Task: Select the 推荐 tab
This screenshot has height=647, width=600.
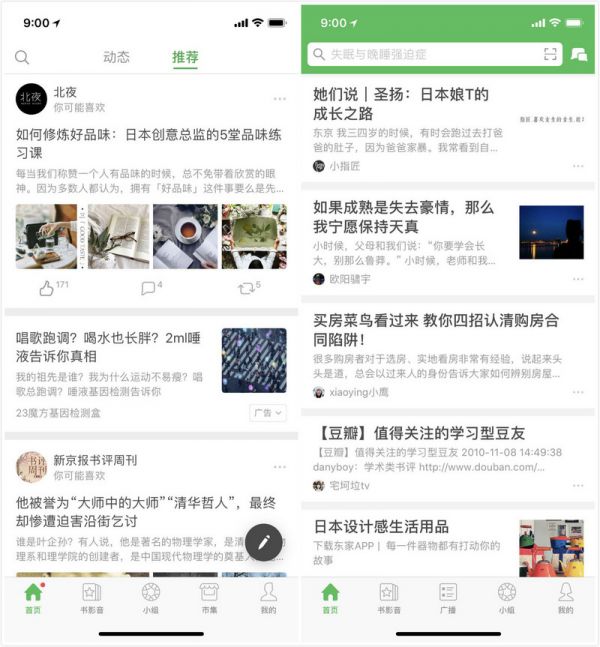Action: click(x=185, y=57)
